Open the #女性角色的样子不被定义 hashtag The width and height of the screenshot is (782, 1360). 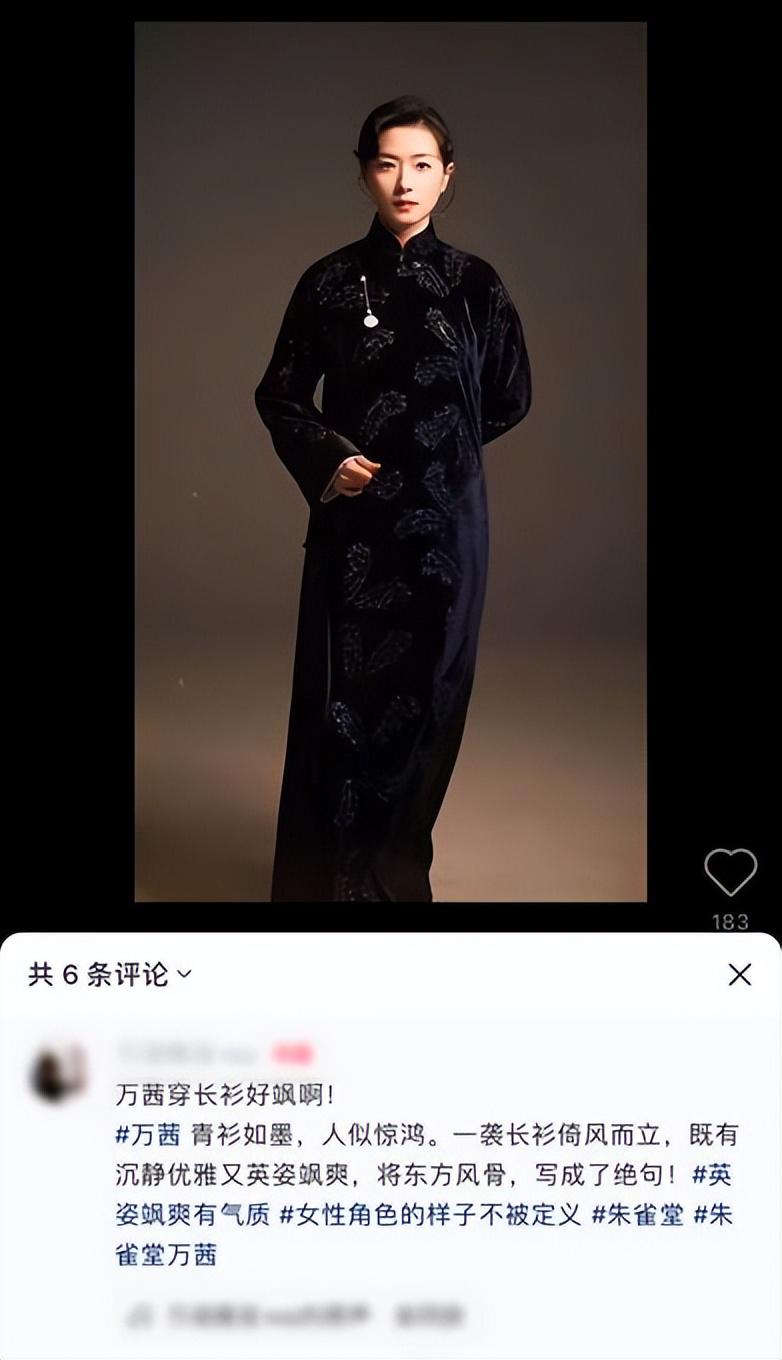coord(430,1215)
